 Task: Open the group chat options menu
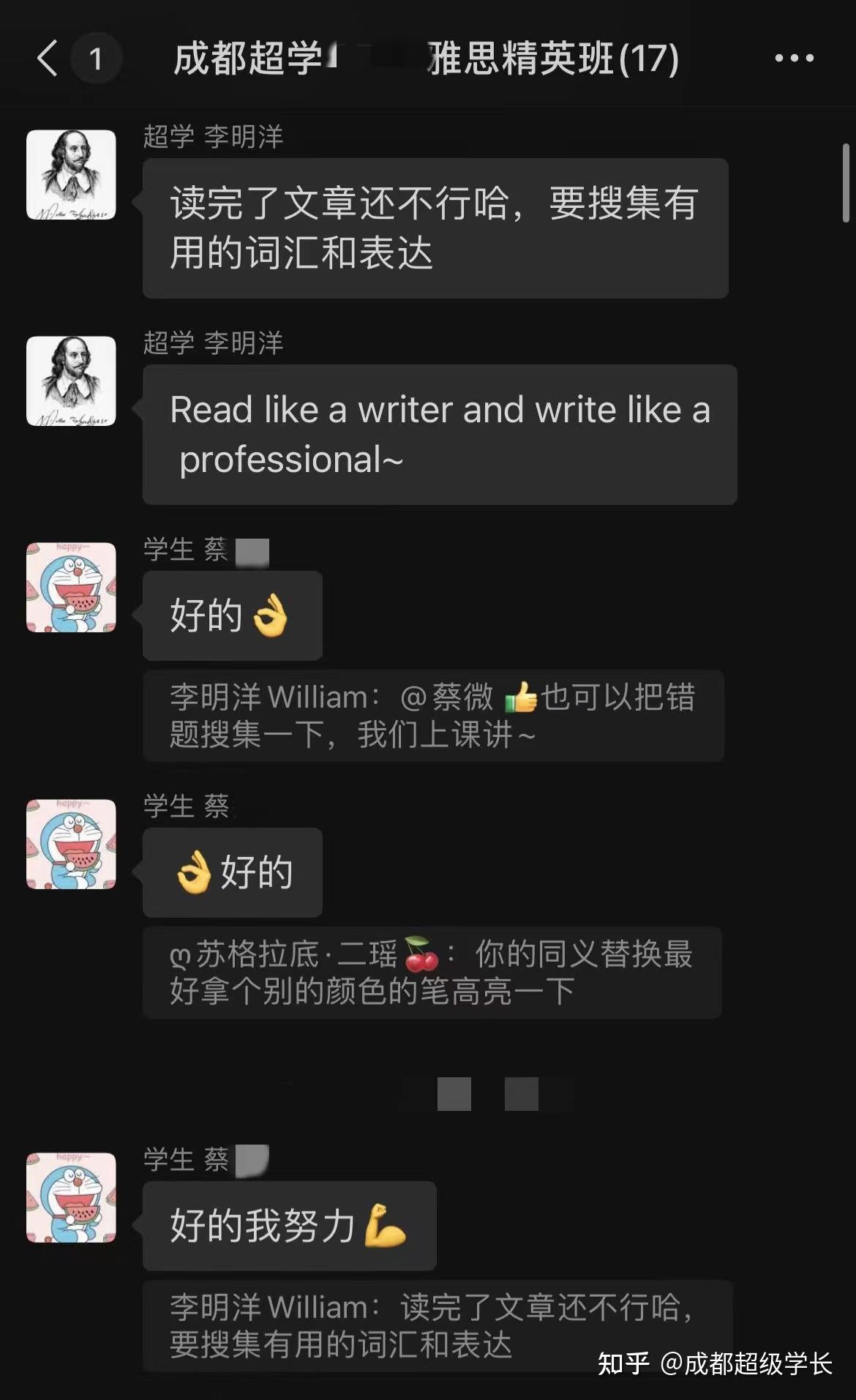coord(794,59)
